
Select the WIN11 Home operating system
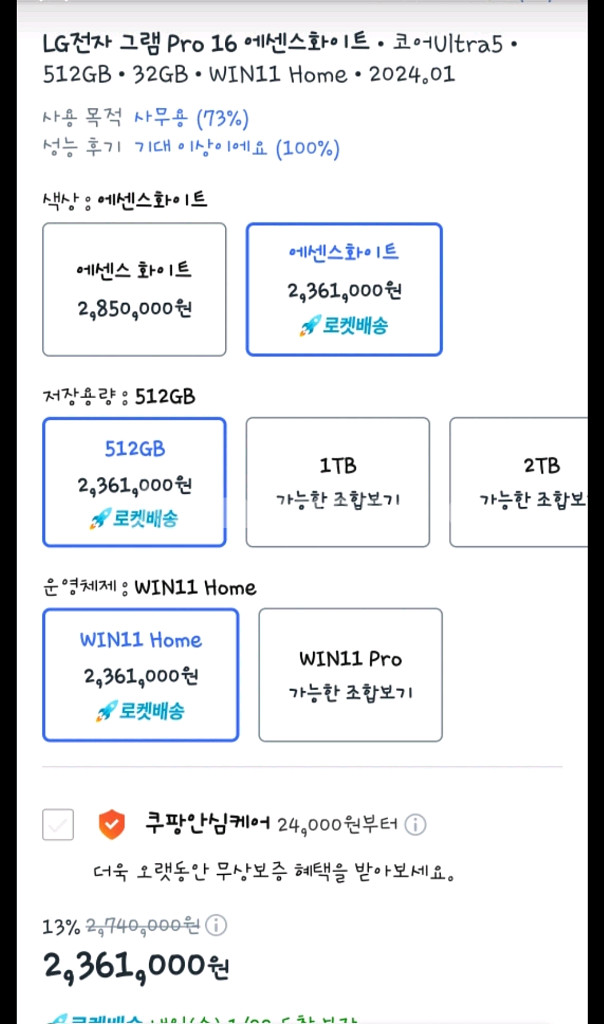pyautogui.click(x=140, y=675)
